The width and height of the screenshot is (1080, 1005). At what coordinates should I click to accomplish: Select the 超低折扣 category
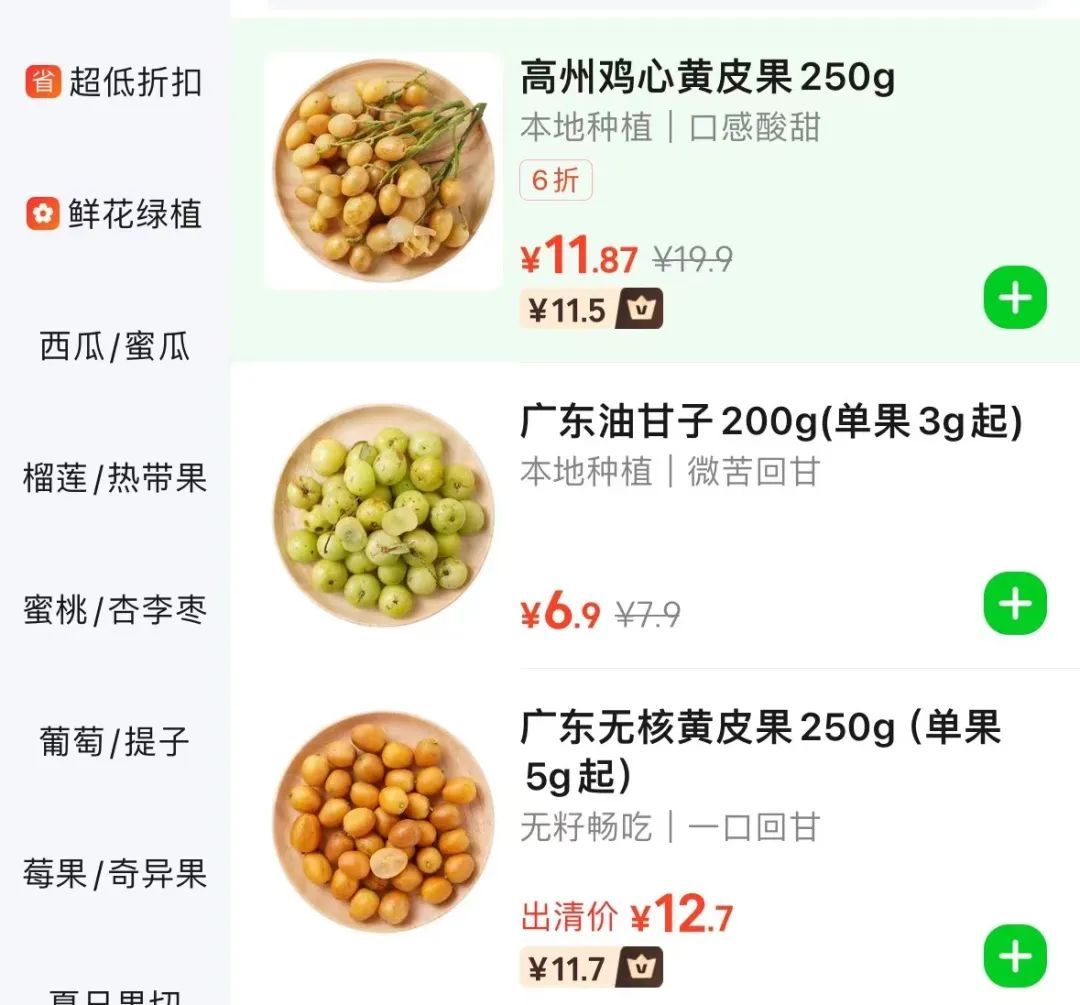coord(114,81)
